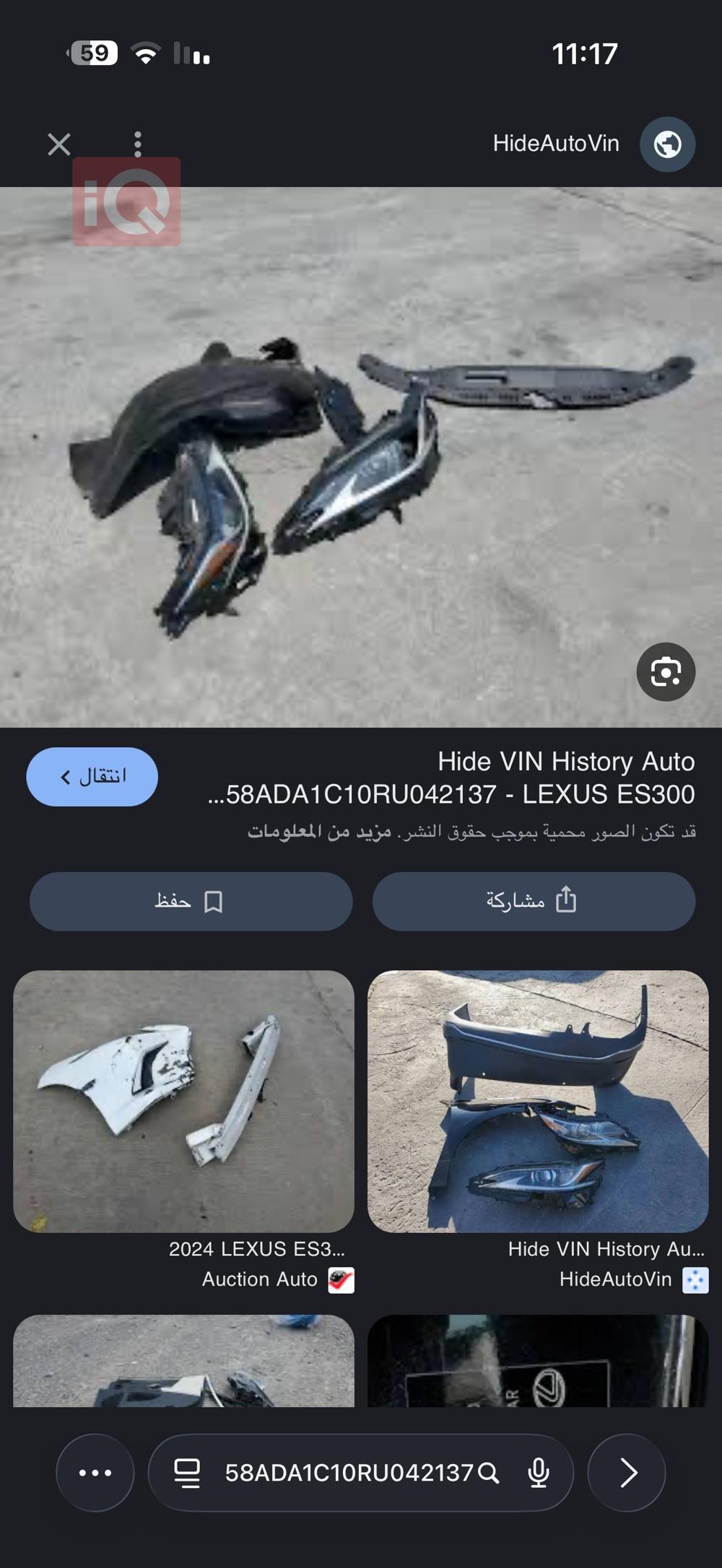Open HideAutoVin bumper and headlights result
This screenshot has width=722, height=1568.
tap(538, 1102)
